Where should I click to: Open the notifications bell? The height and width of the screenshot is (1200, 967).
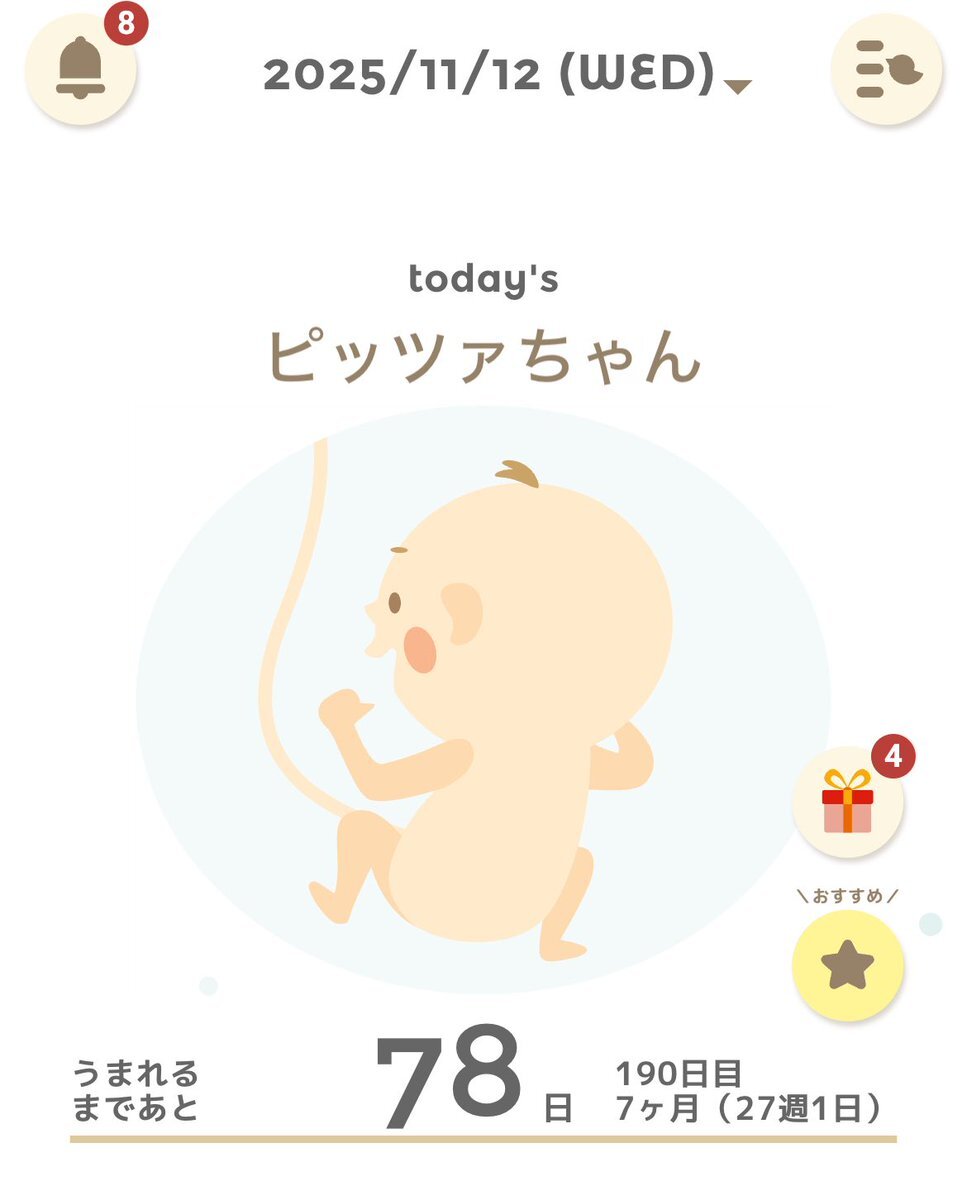click(81, 70)
